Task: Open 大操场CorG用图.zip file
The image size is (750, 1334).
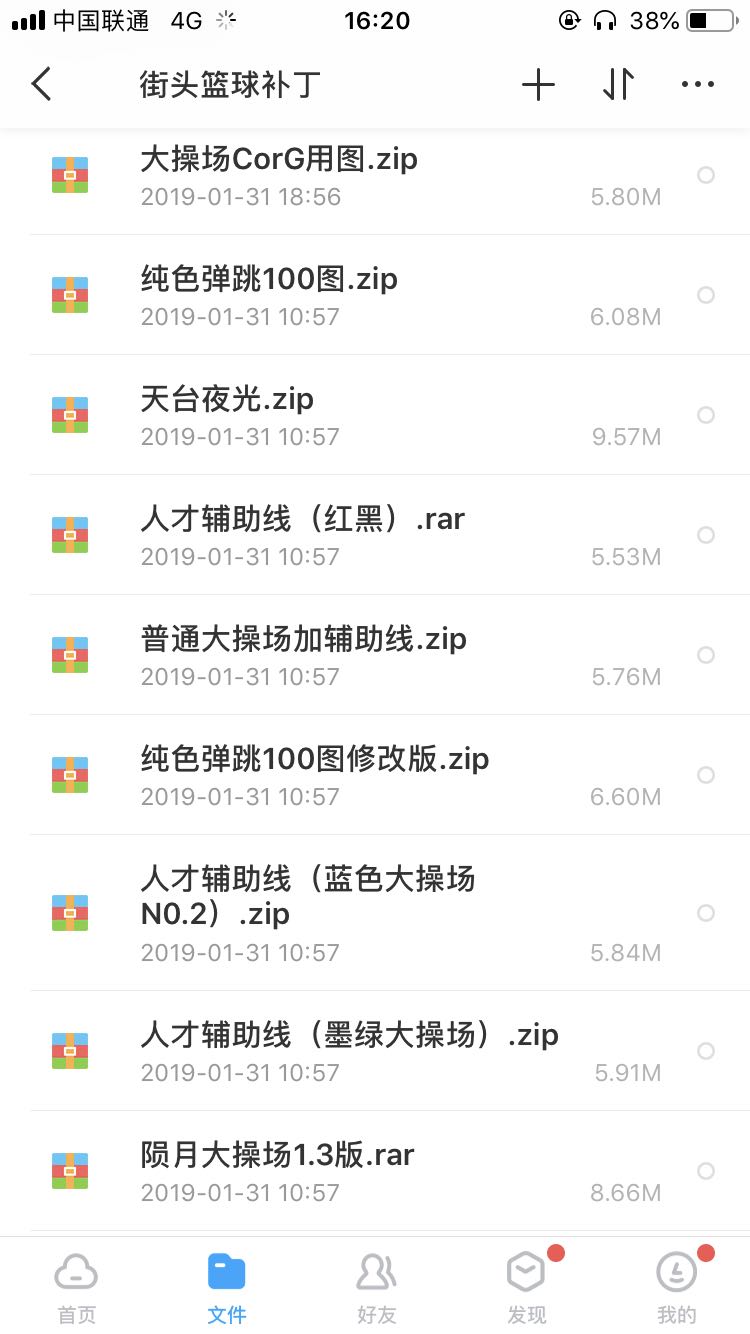Action: click(x=279, y=159)
